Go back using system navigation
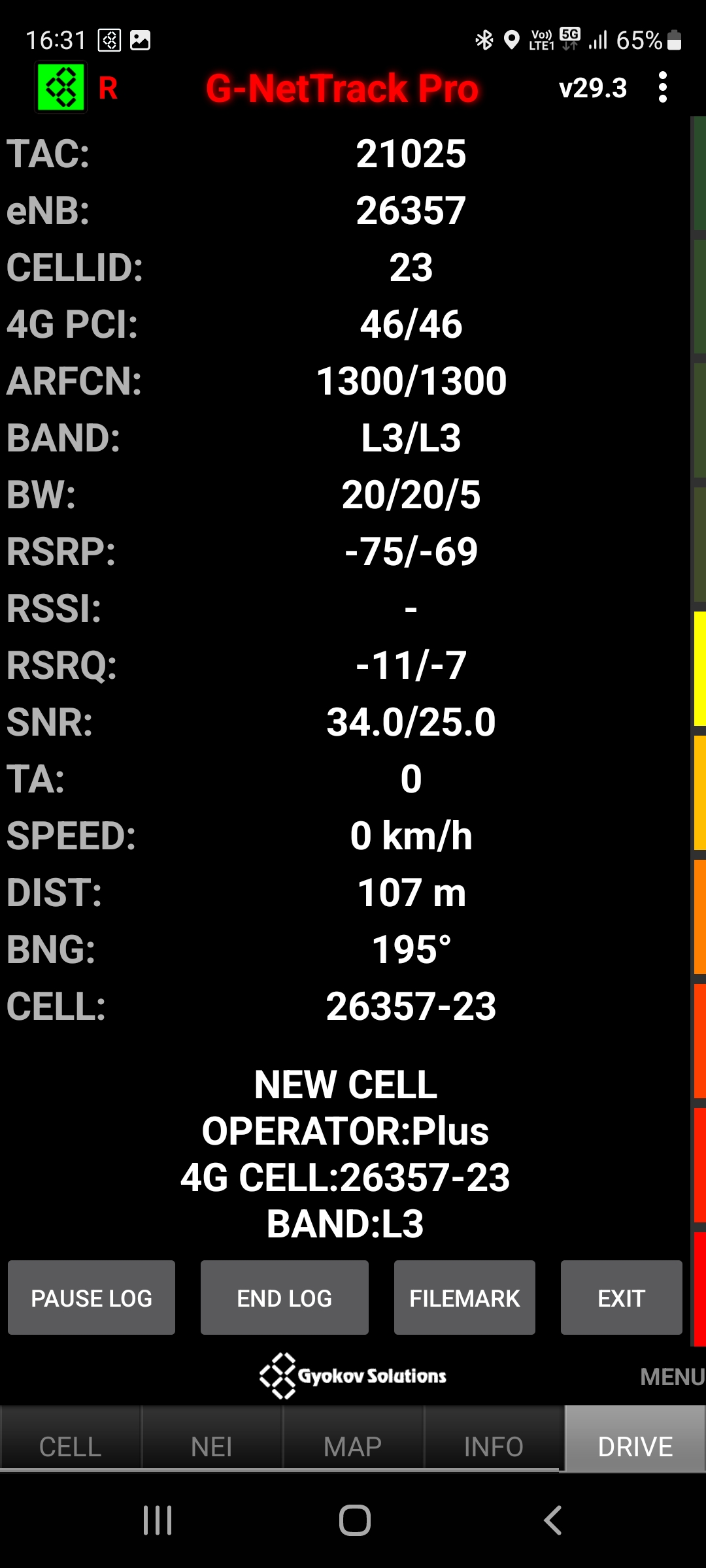This screenshot has width=706, height=1568. tap(553, 1520)
